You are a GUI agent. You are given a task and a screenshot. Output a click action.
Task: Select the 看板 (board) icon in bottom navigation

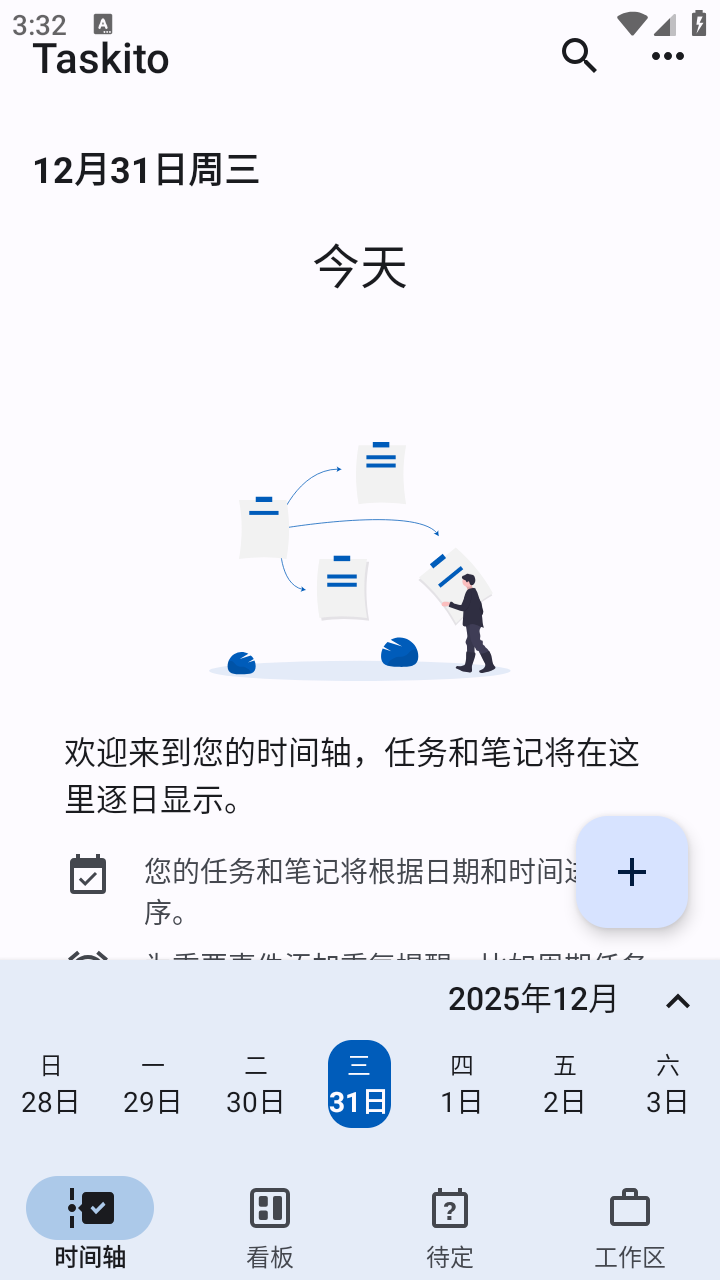pyautogui.click(x=269, y=1208)
